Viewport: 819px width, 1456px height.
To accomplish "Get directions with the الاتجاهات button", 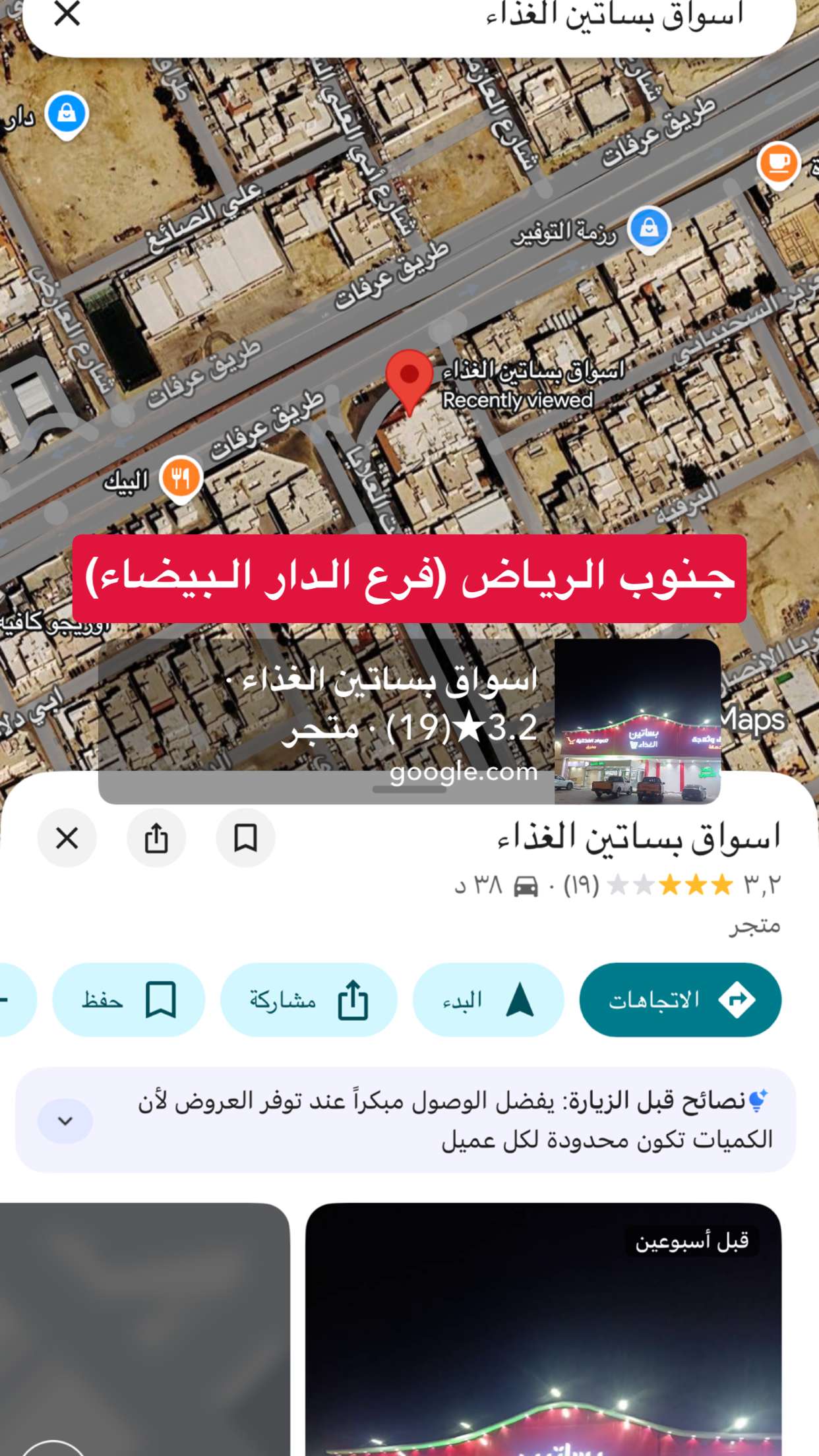I will coord(681,1000).
